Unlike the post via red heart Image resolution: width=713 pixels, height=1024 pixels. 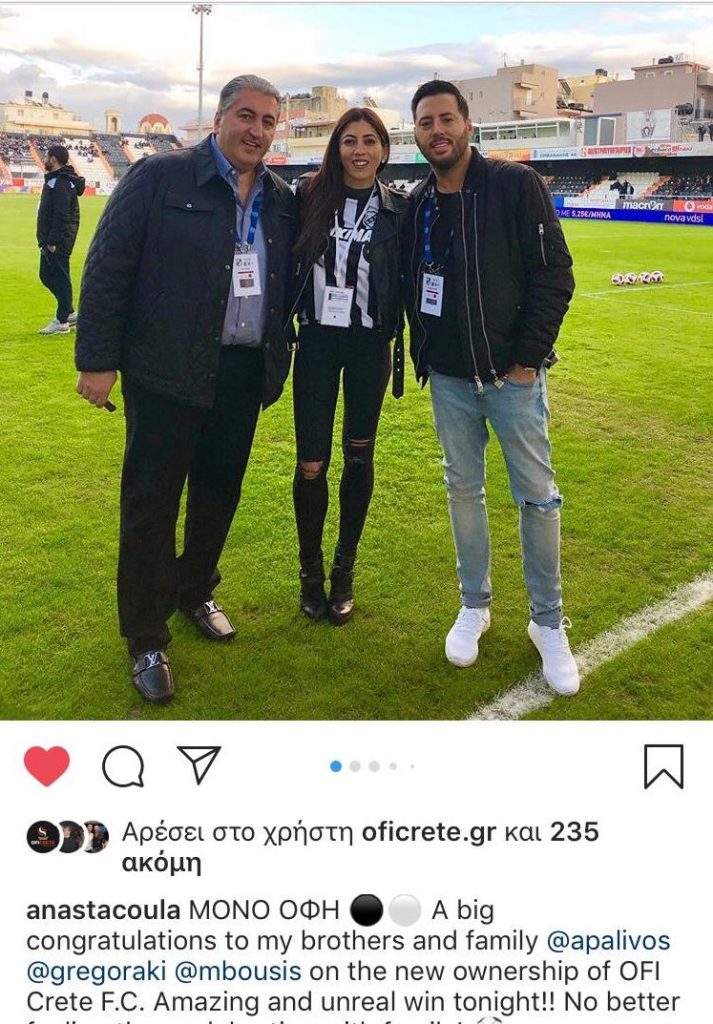click(47, 766)
